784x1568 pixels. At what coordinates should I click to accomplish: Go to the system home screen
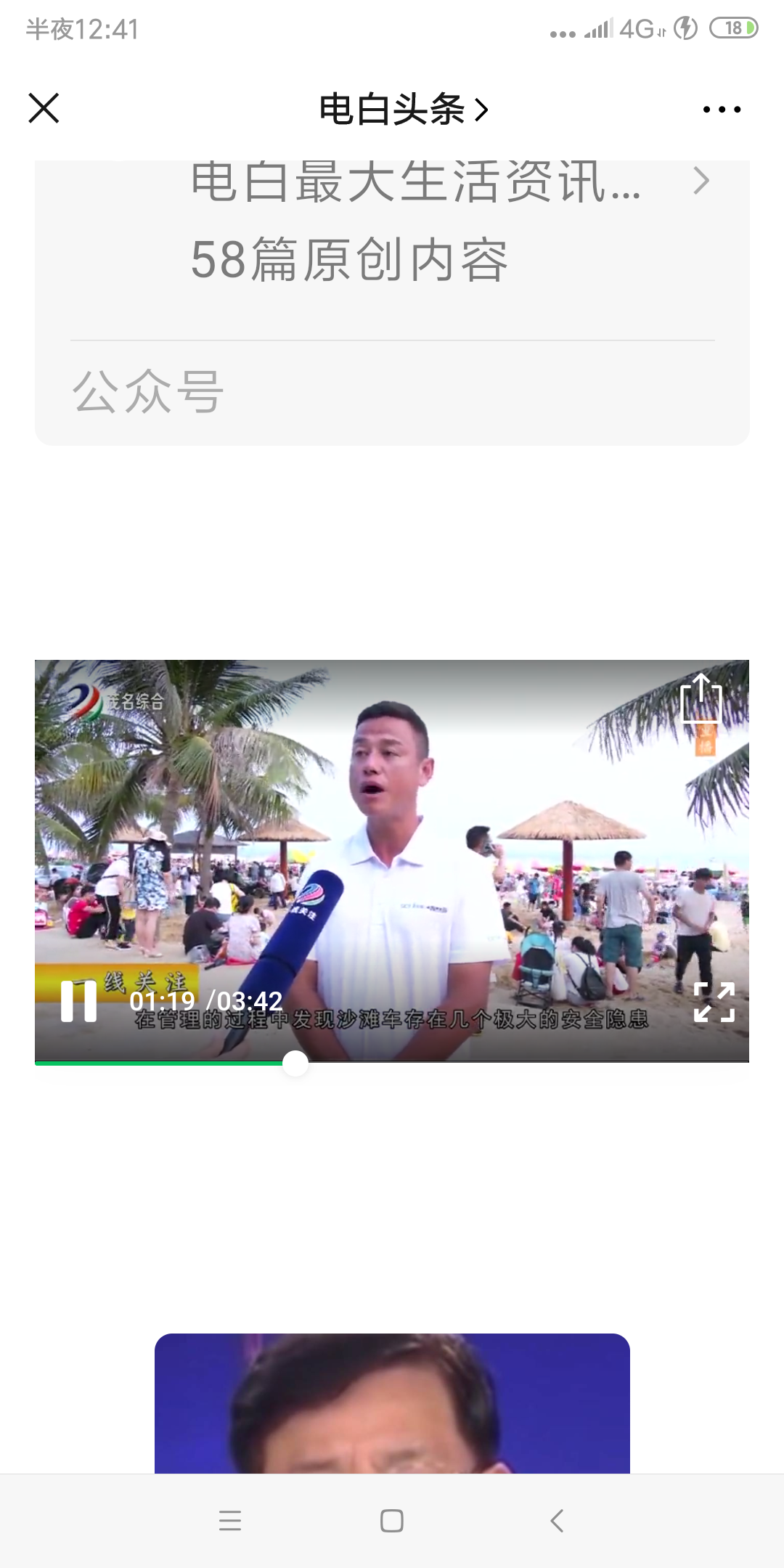tap(392, 1520)
